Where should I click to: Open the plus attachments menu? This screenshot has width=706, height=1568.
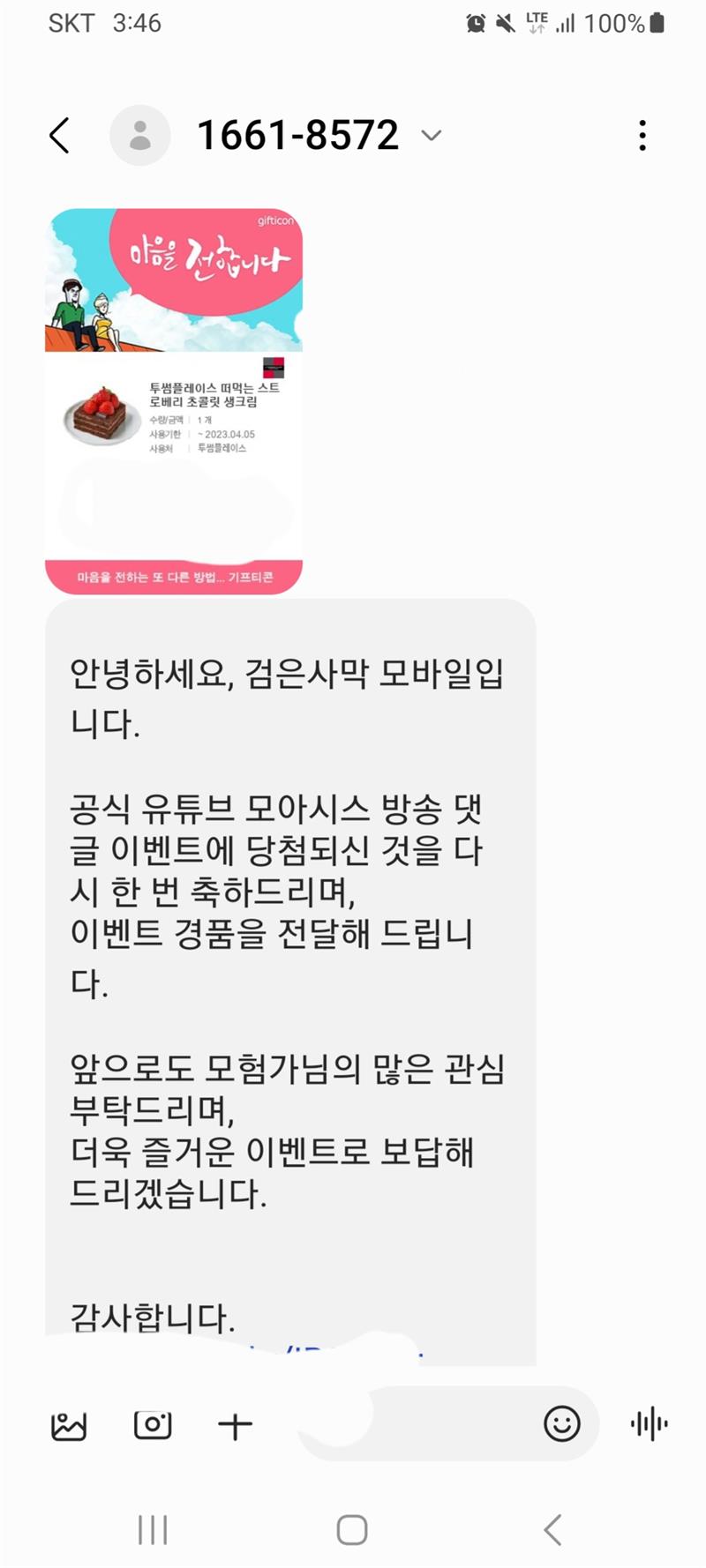[235, 1426]
